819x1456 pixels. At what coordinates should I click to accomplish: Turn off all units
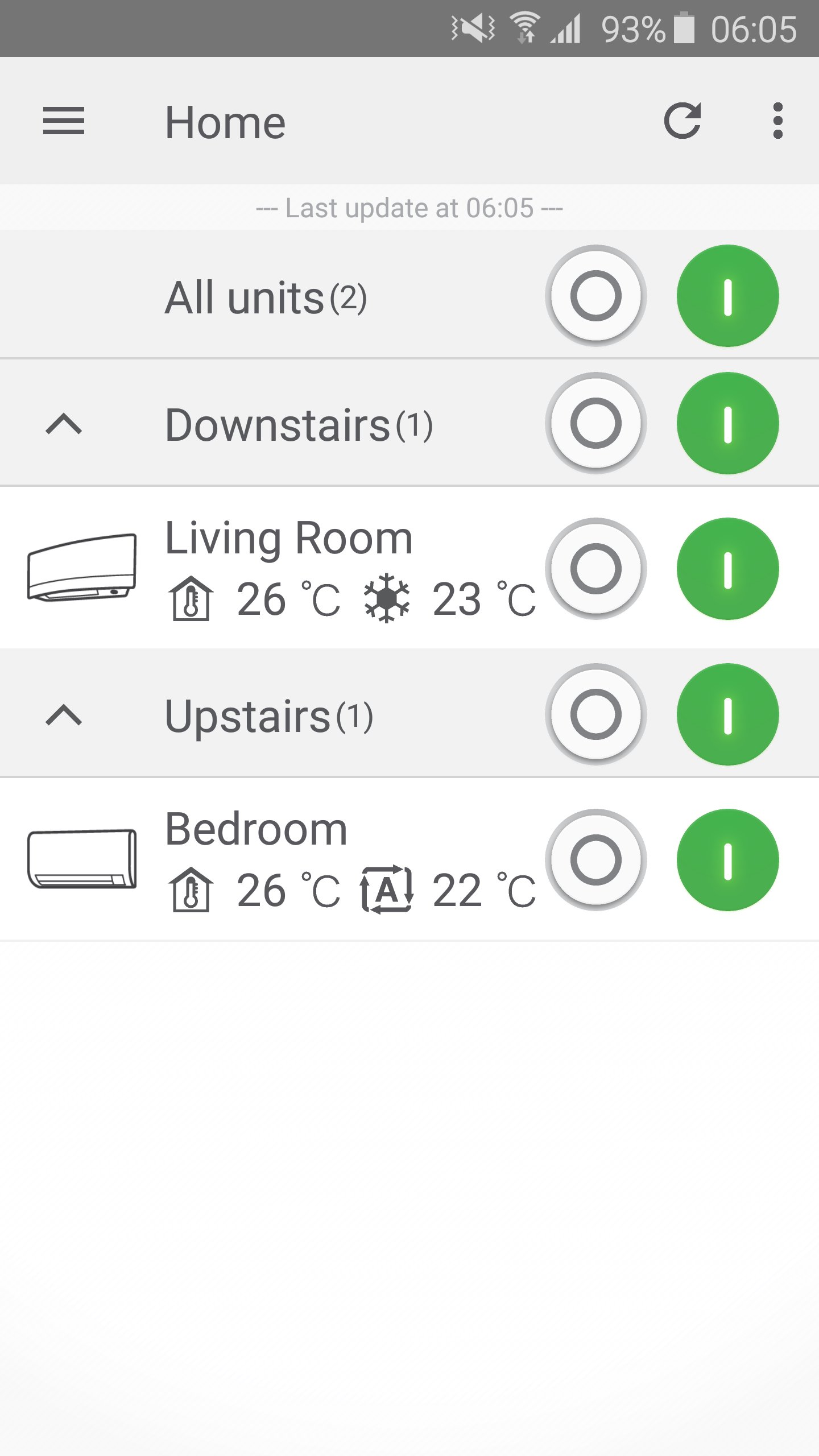[595, 296]
